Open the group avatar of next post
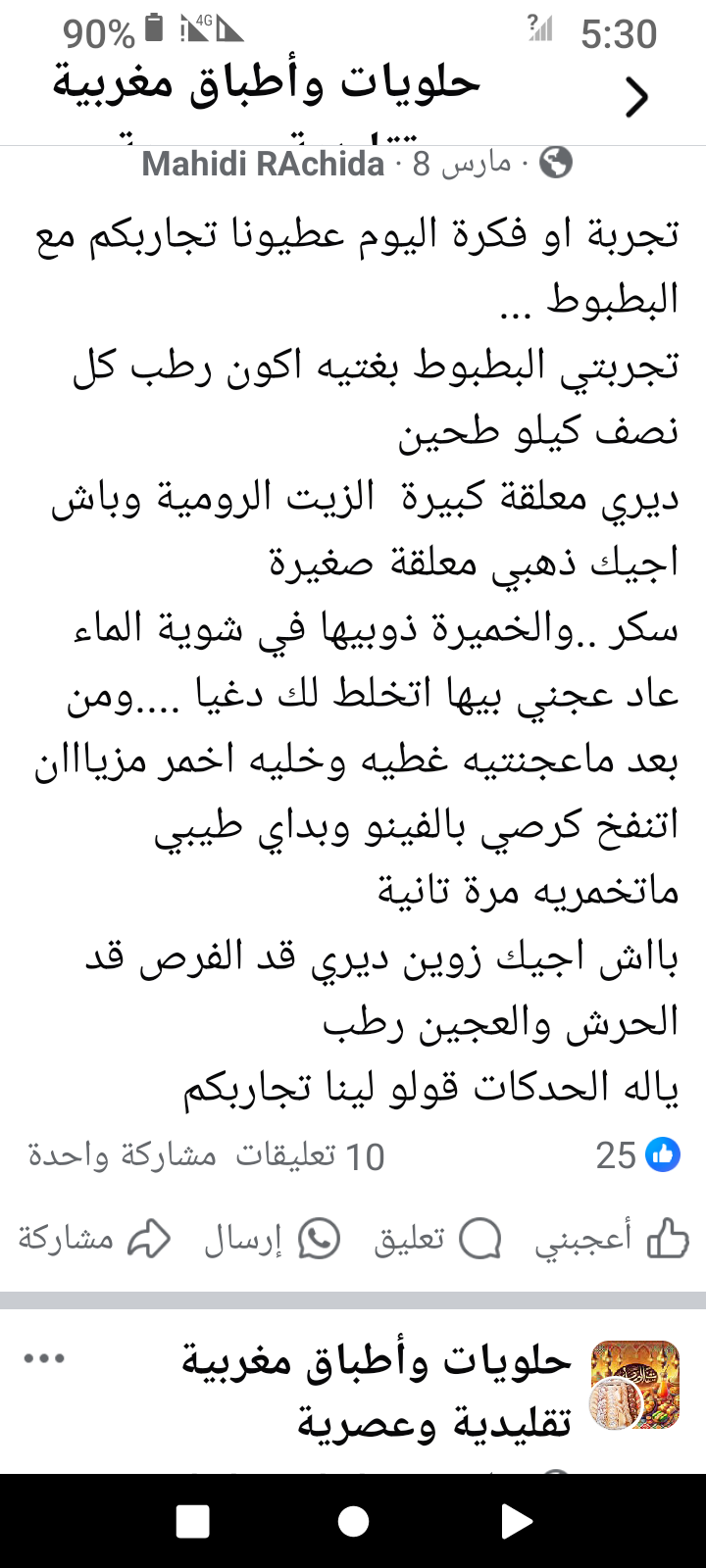 [635, 1386]
